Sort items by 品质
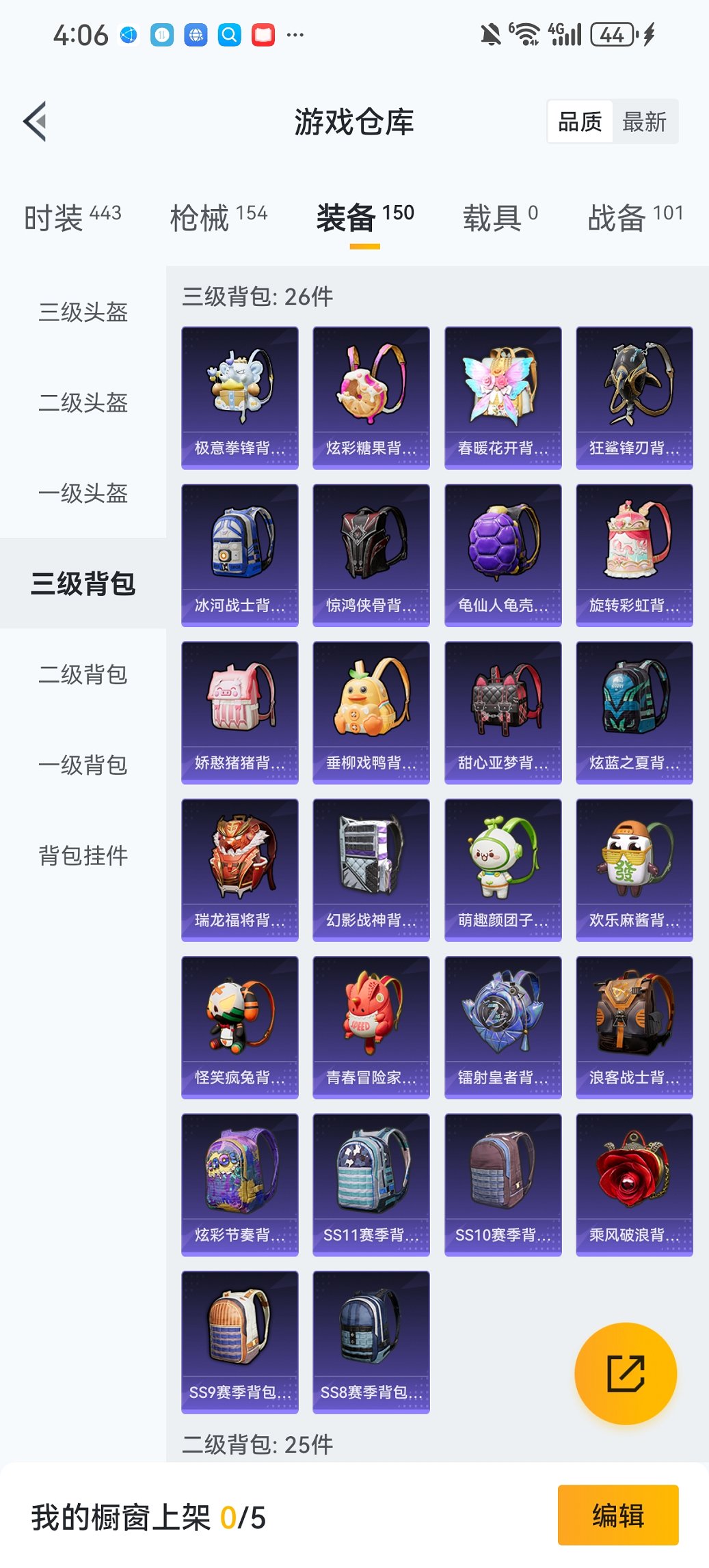This screenshot has width=709, height=1568. coord(580,122)
